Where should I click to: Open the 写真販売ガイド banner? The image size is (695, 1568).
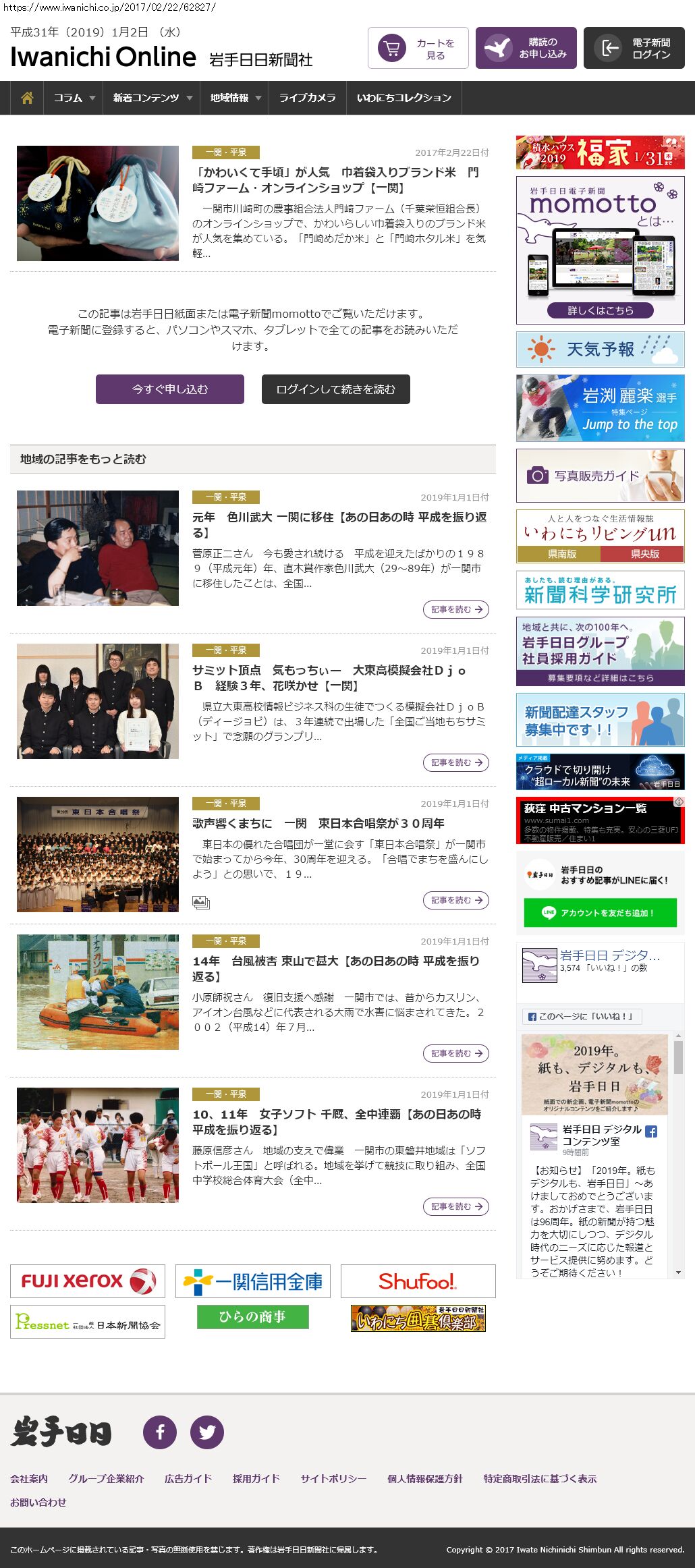600,476
